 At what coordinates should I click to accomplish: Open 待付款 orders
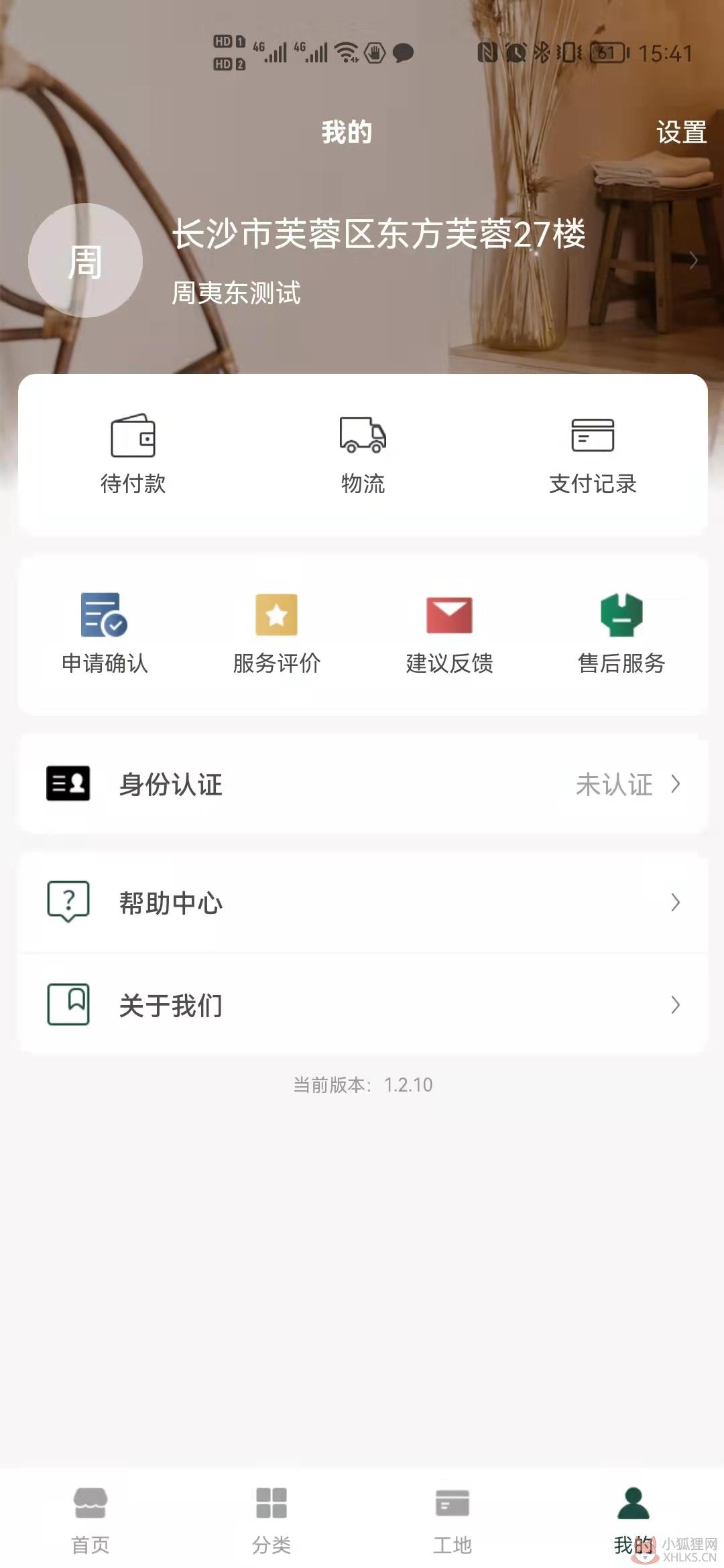click(x=133, y=454)
